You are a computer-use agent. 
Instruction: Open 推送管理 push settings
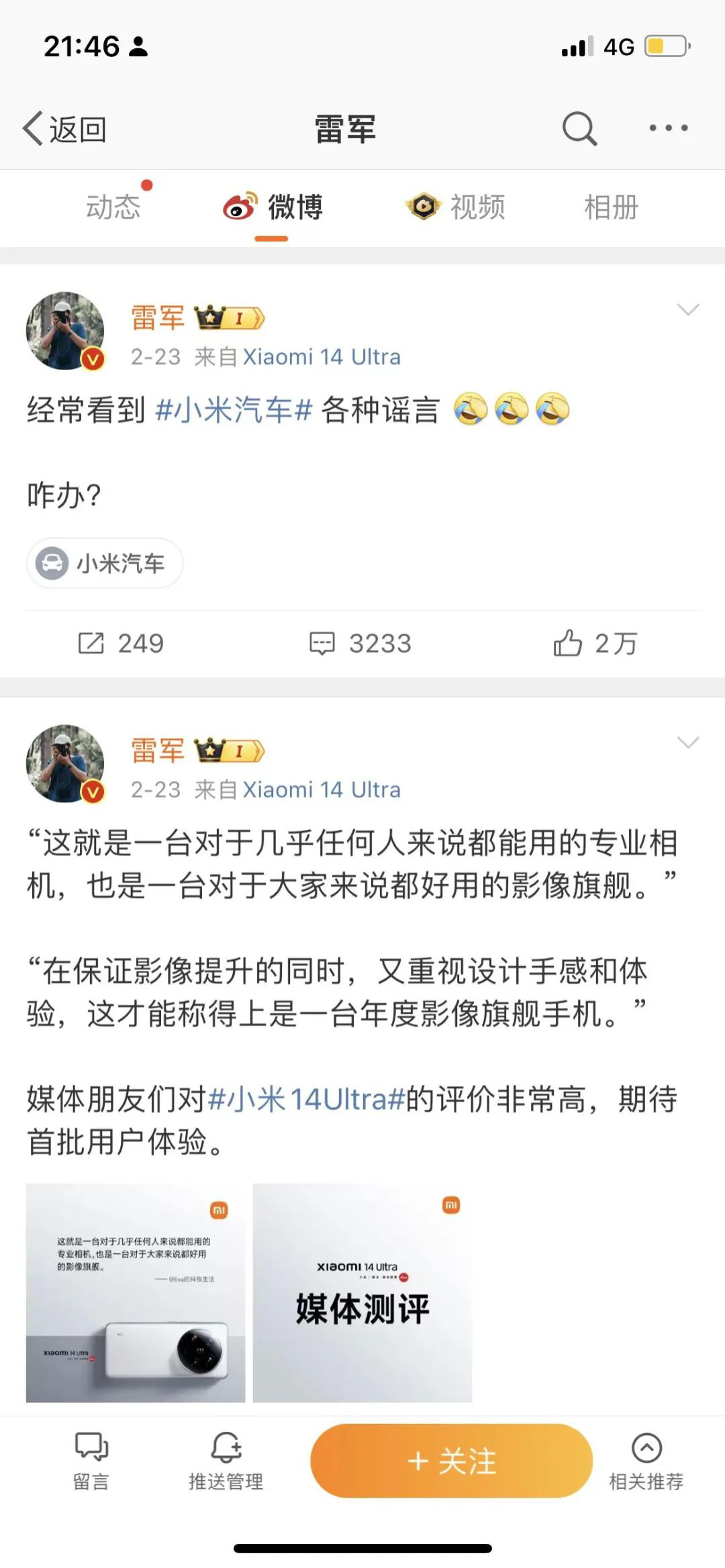point(226,1461)
